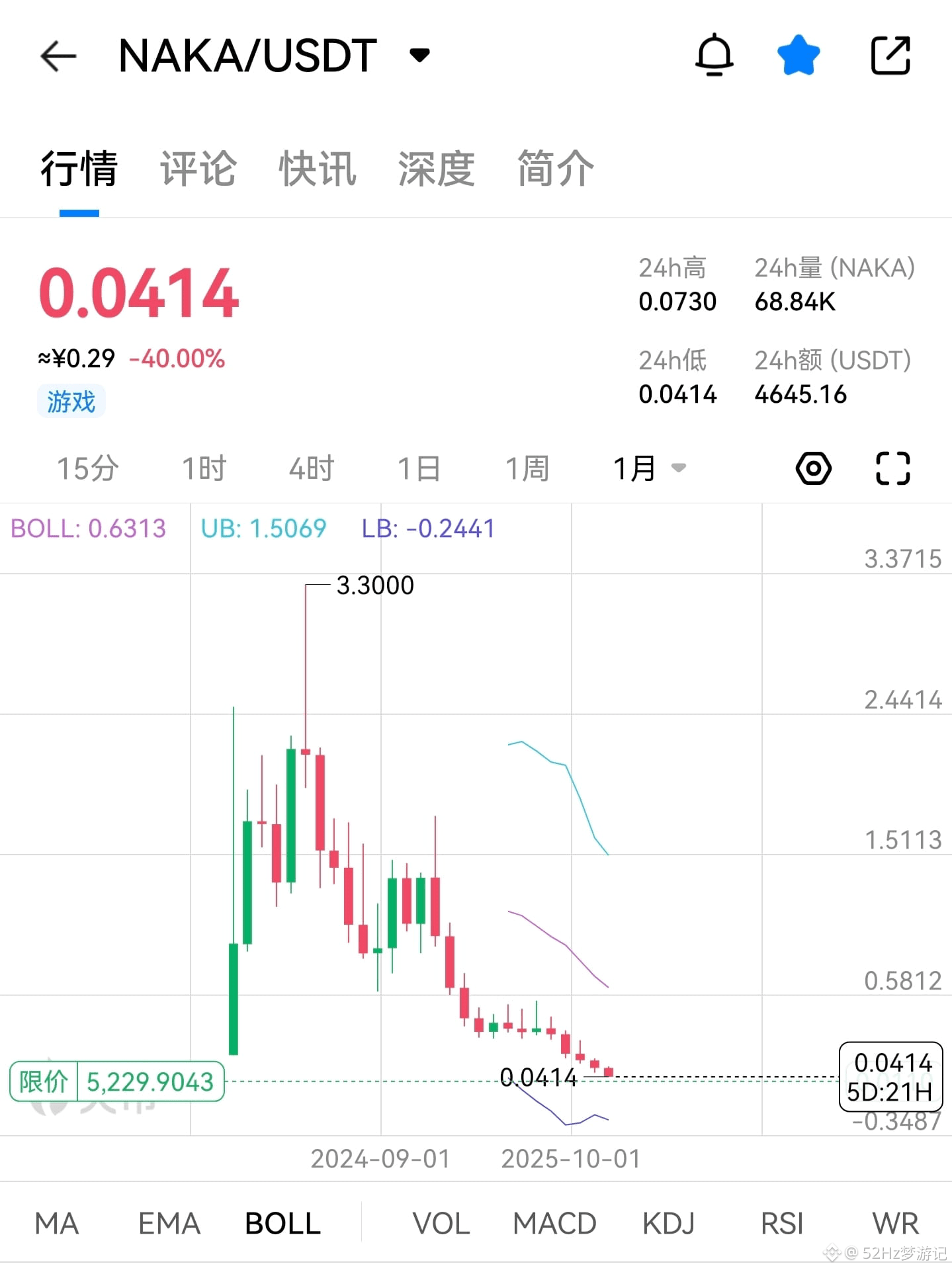
Task: Open the NAKA/USDT pair dropdown
Action: pyautogui.click(x=419, y=55)
